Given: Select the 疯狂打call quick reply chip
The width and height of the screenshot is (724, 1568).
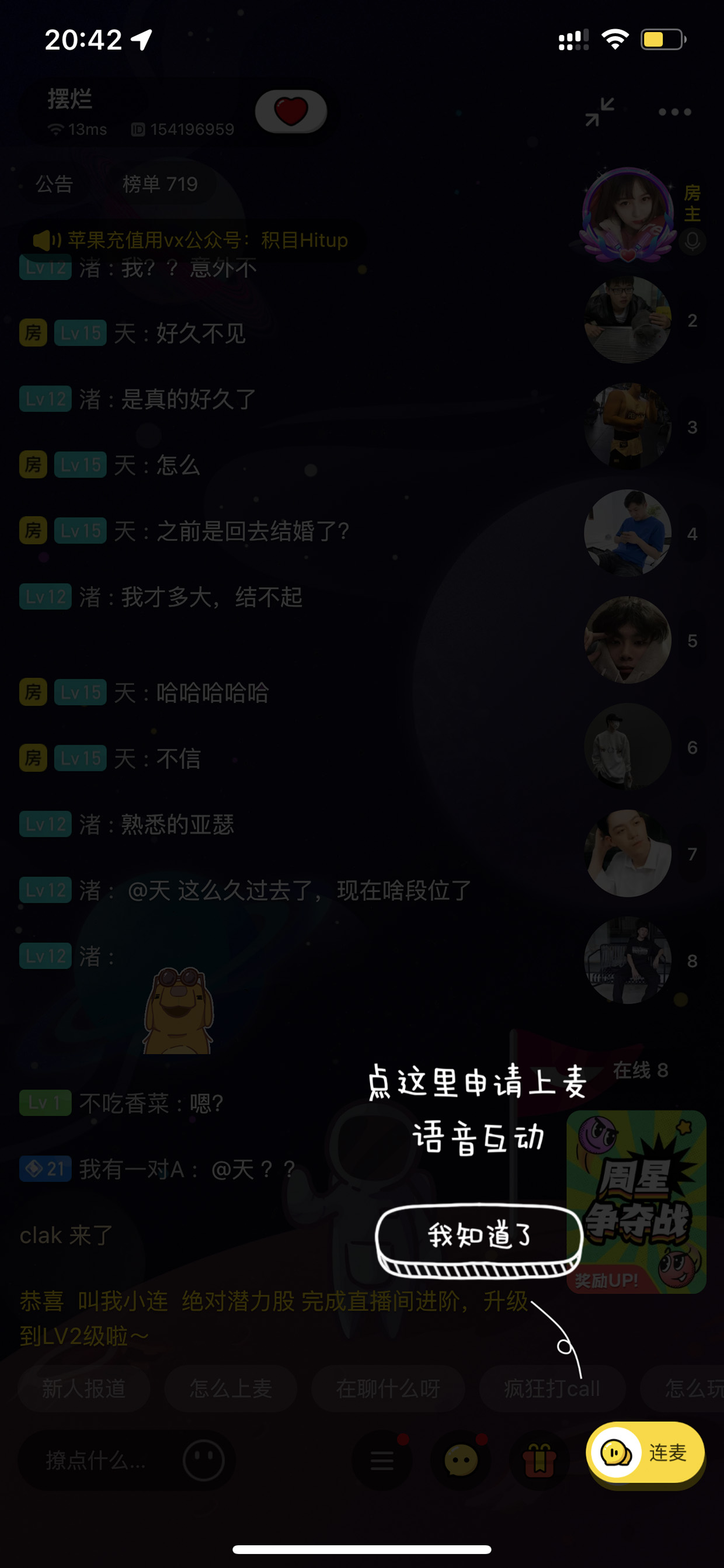Looking at the screenshot, I should pyautogui.click(x=552, y=1389).
